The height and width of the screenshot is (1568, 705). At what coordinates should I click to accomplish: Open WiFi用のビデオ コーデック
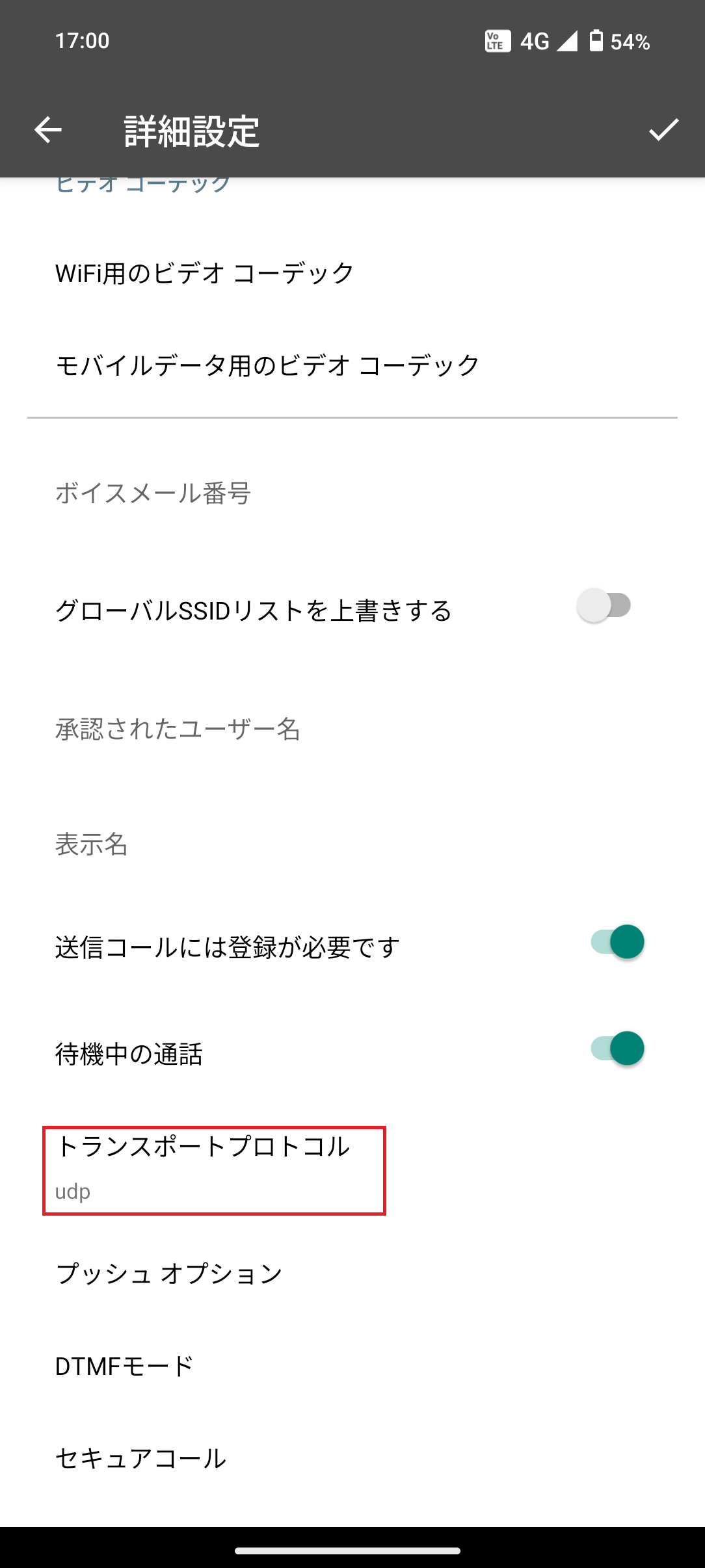(352, 273)
